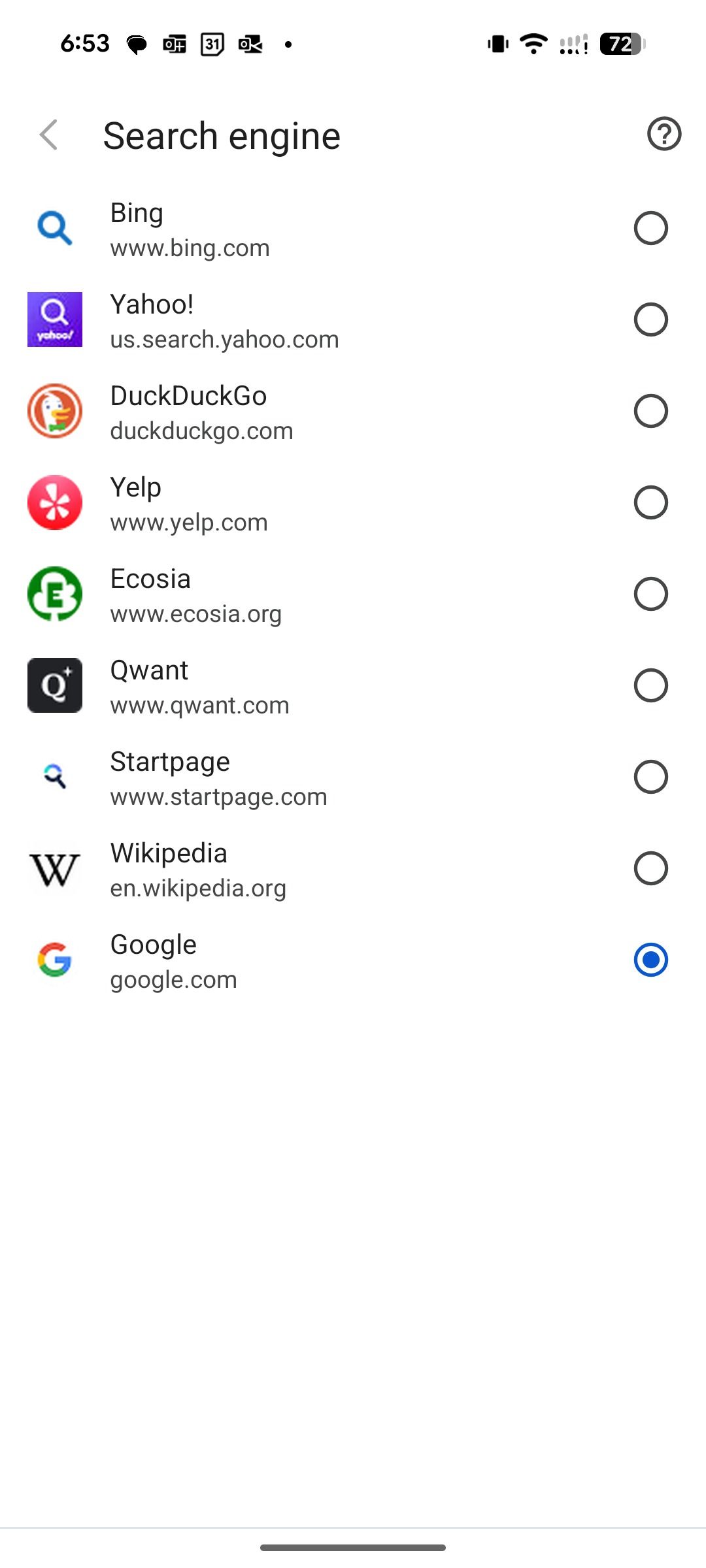Click the Yelp burst icon
Image resolution: width=706 pixels, height=1568 pixels.
click(55, 502)
